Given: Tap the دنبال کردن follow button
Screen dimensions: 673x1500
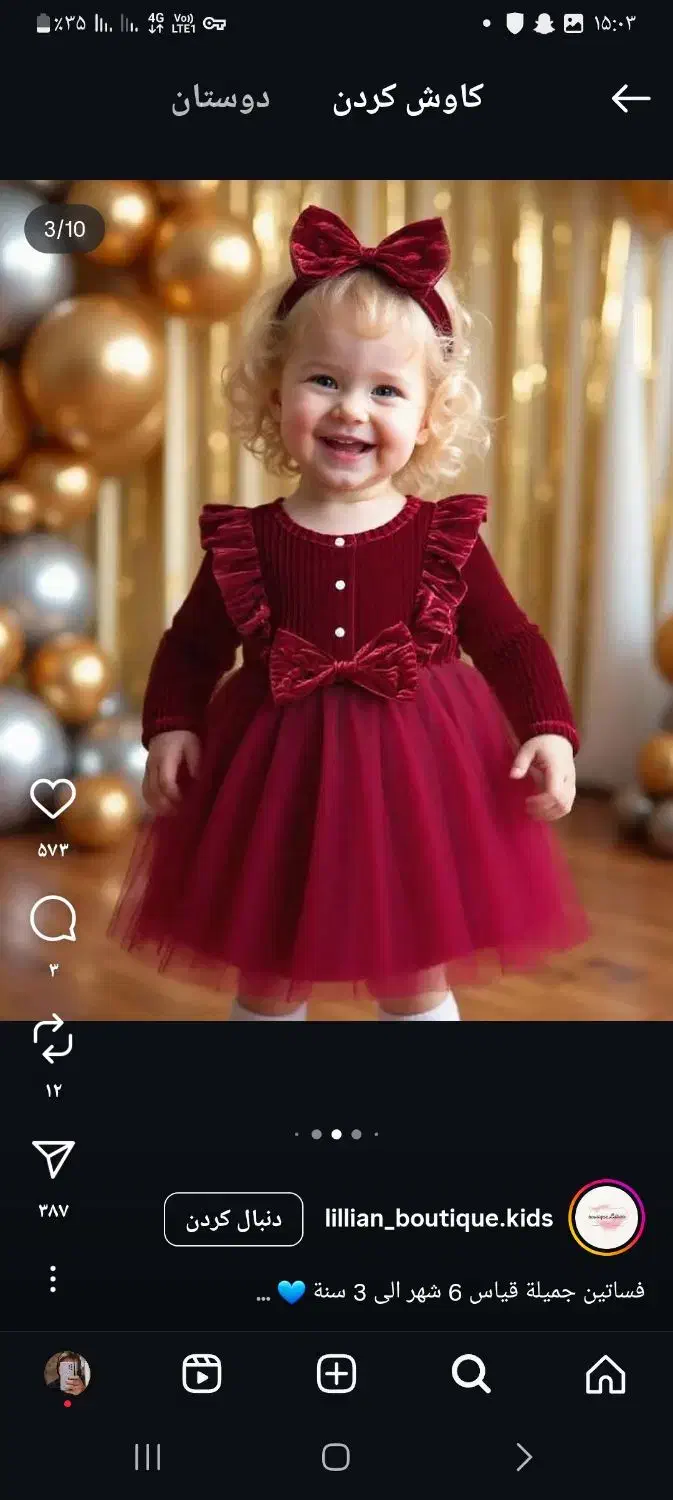Looking at the screenshot, I should point(233,1219).
